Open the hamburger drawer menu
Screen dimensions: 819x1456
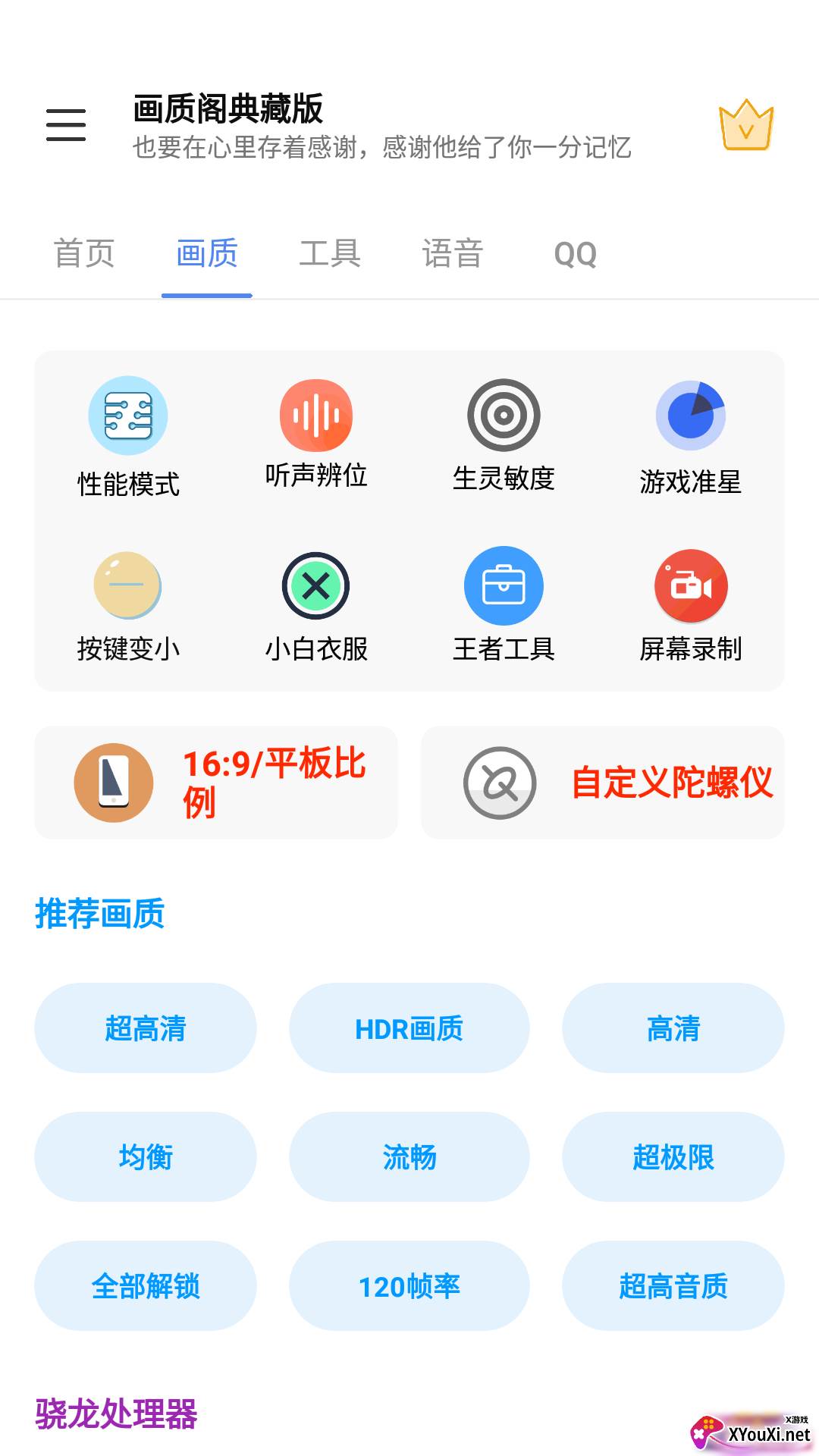(x=66, y=125)
